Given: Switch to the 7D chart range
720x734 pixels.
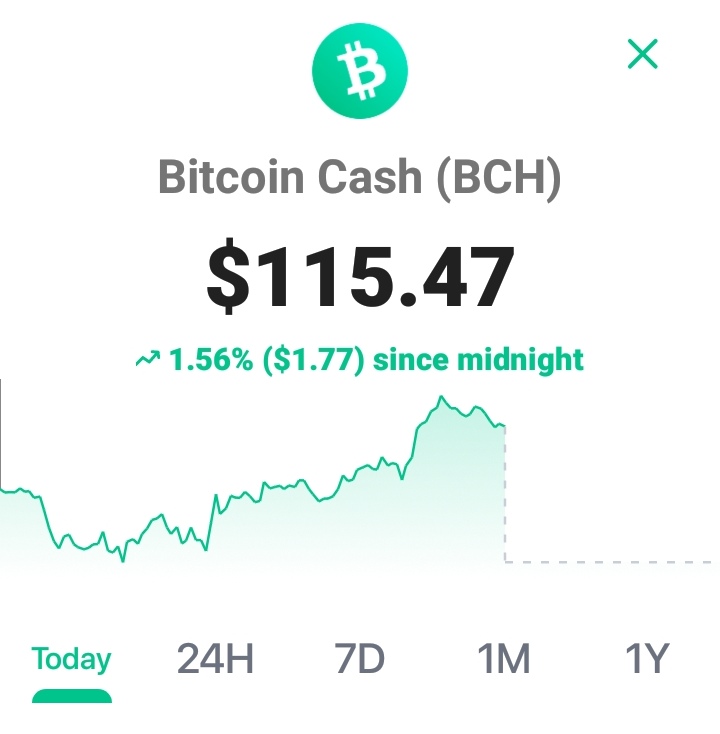Looking at the screenshot, I should point(360,659).
